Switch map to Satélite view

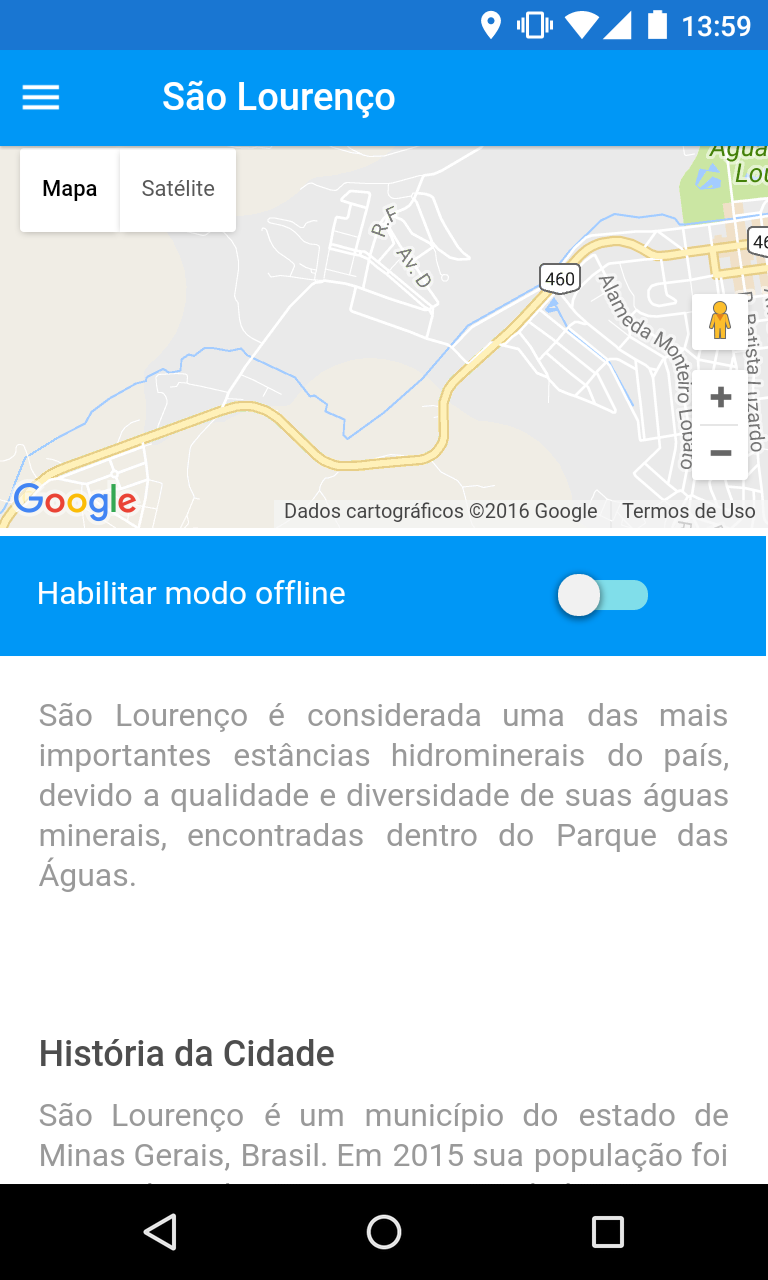click(178, 189)
